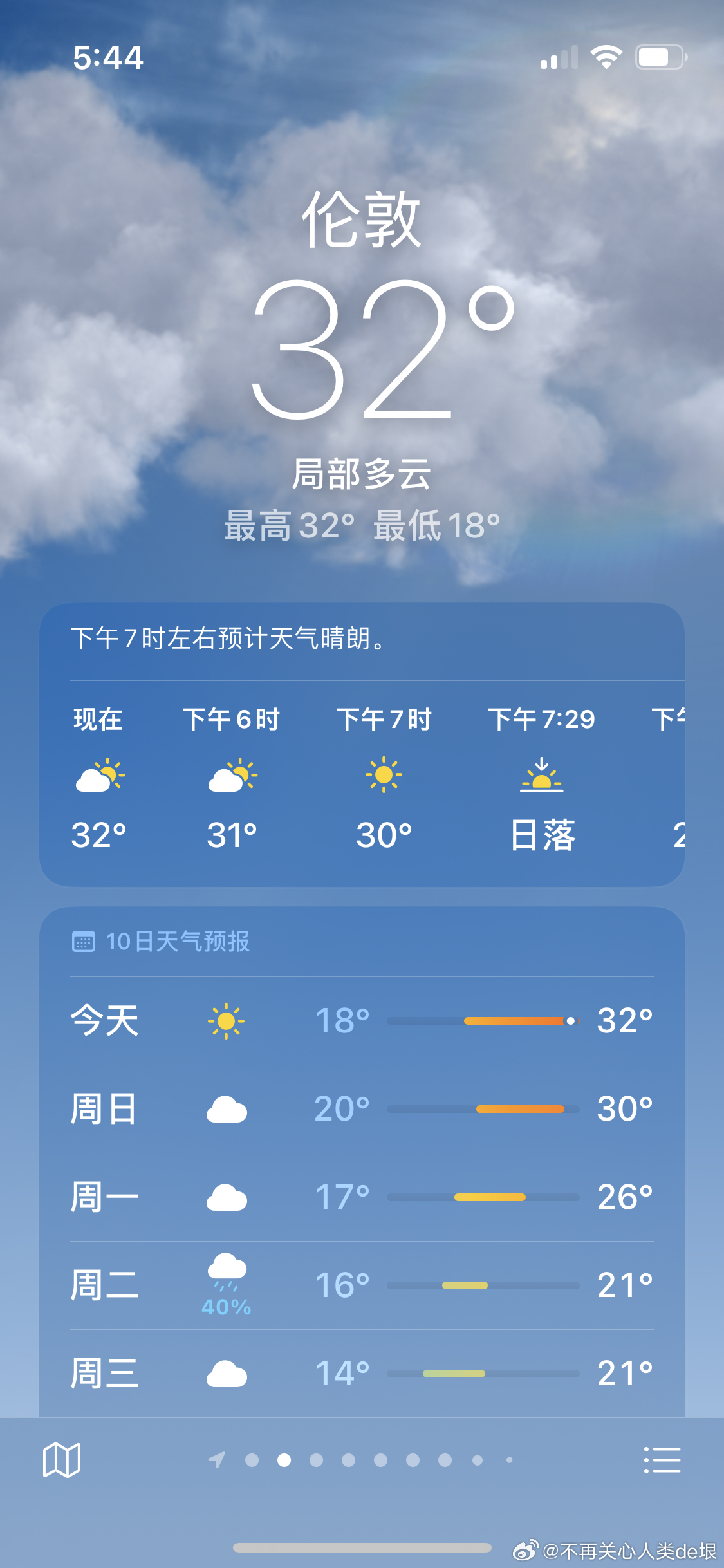View Sunday (周日) forecast details
The image size is (724, 1568).
pyautogui.click(x=362, y=1109)
